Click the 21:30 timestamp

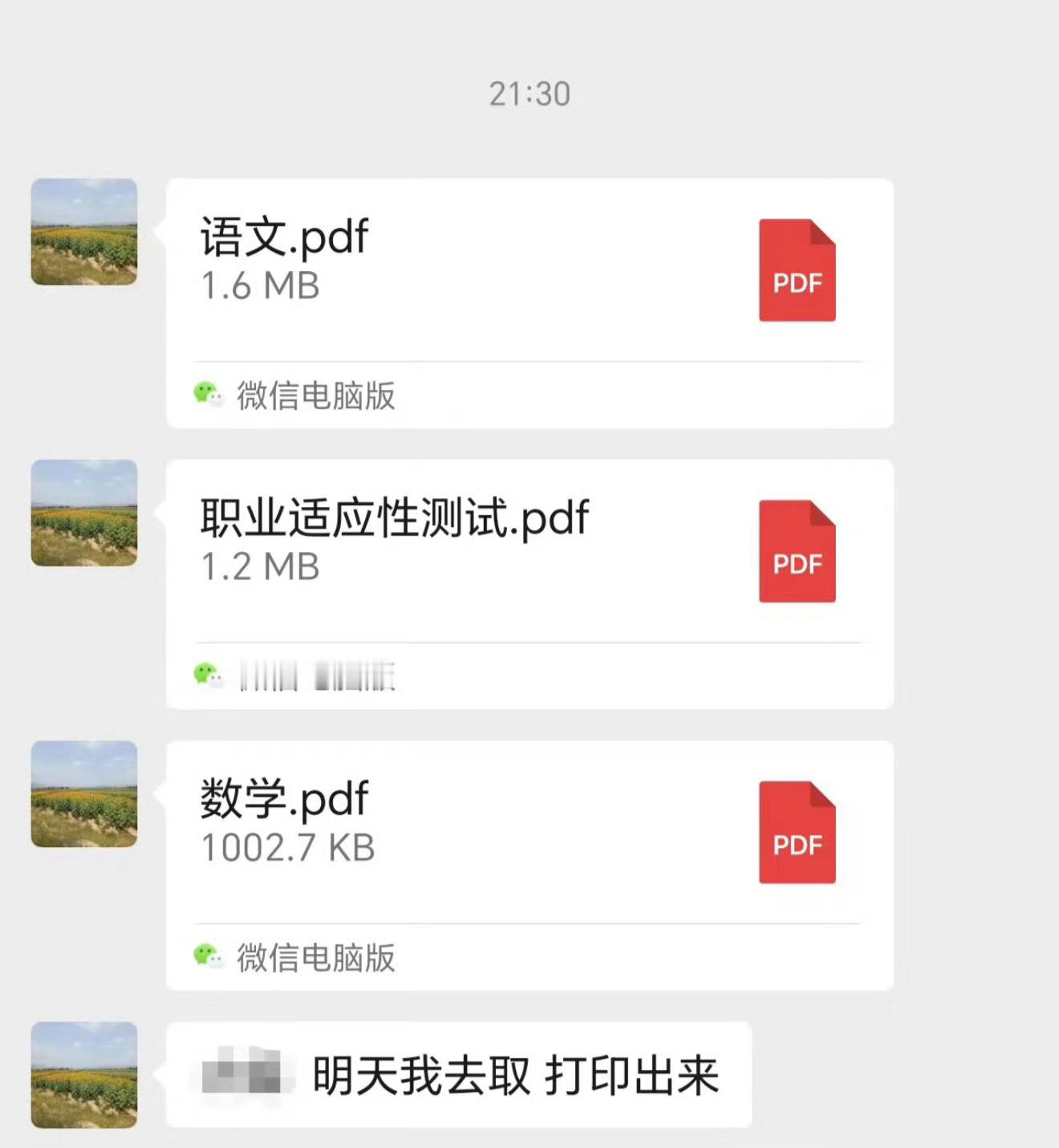529,93
